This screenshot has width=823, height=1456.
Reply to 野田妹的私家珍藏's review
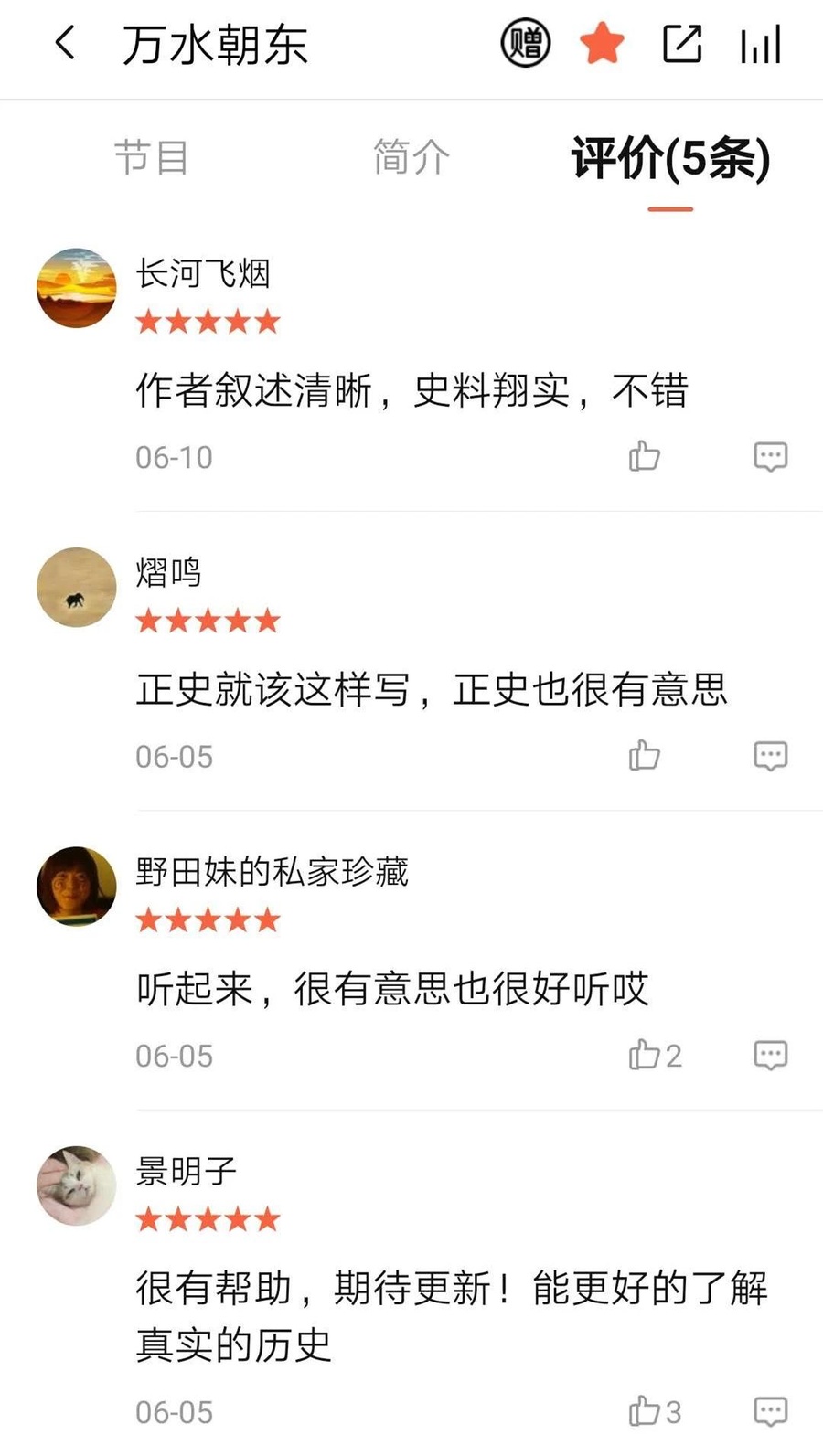click(770, 1055)
